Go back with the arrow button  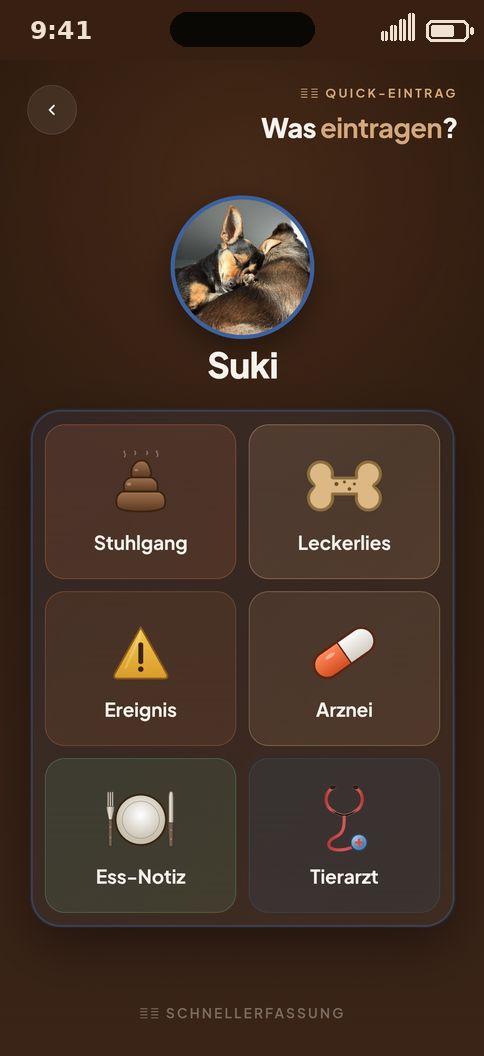pyautogui.click(x=52, y=110)
